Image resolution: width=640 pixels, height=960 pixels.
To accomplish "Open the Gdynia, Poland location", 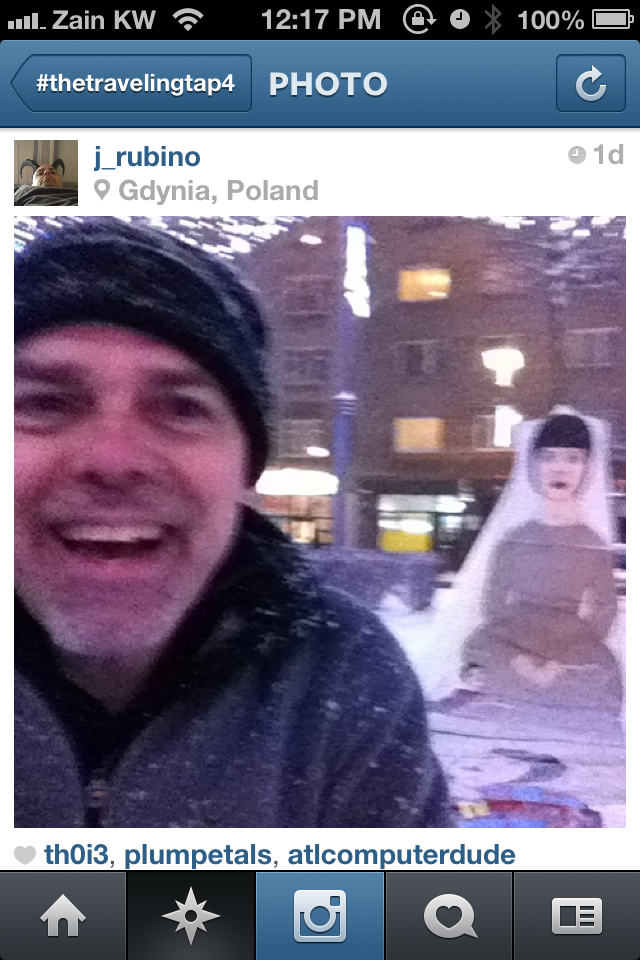I will (217, 190).
